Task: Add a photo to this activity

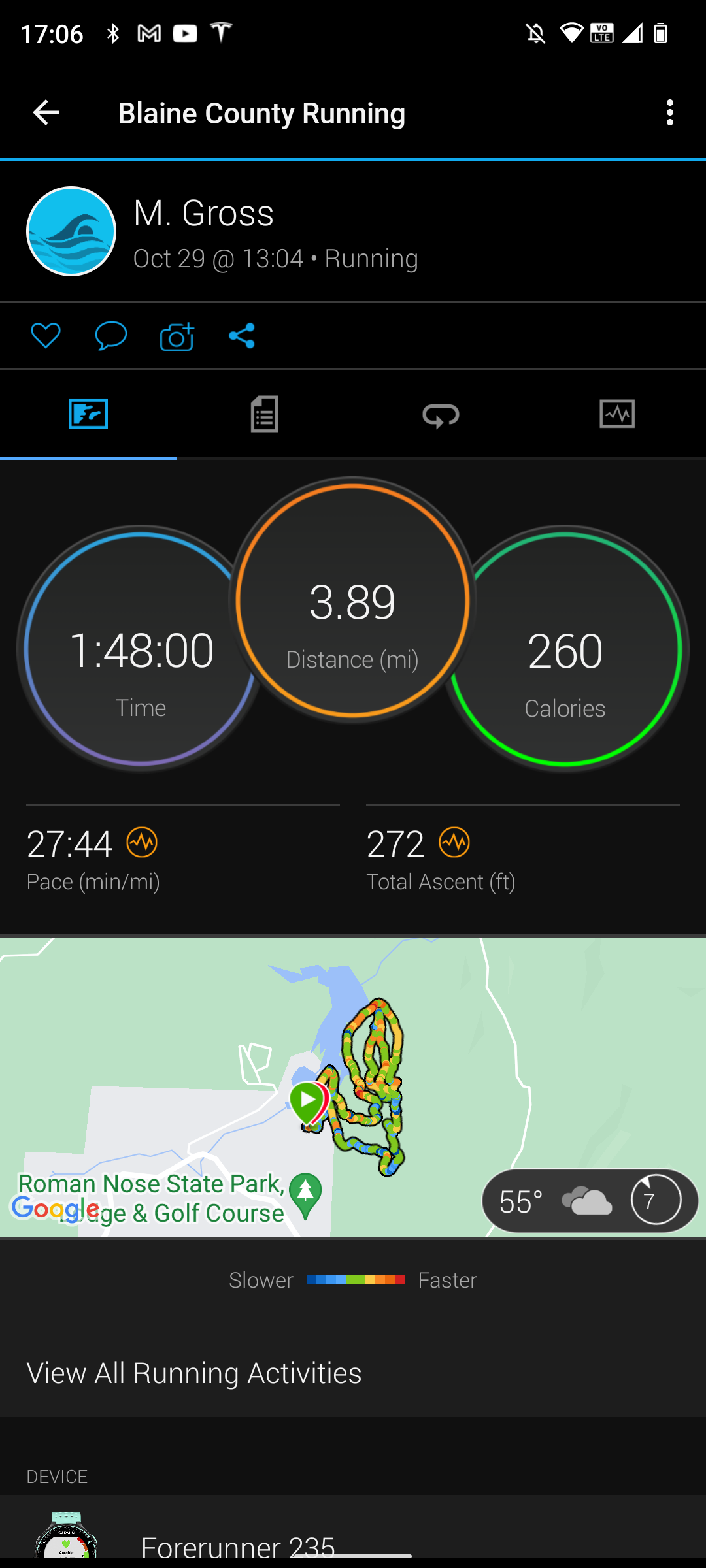Action: (x=176, y=337)
